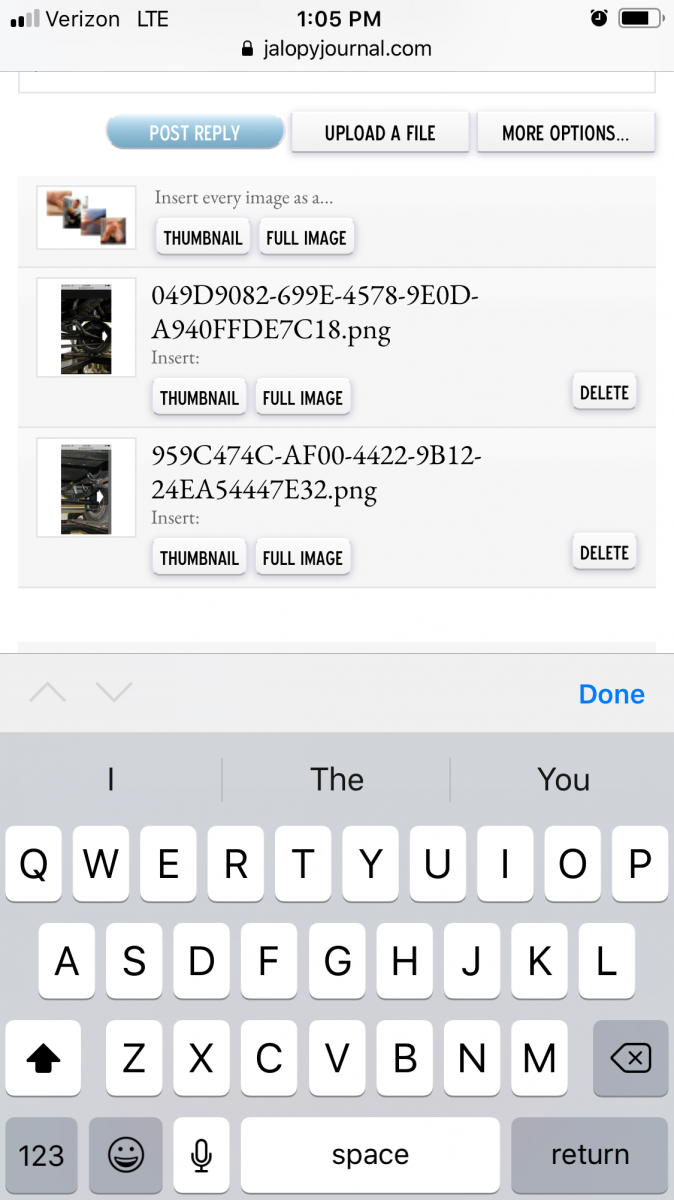Open the 049D9082 image preview
This screenshot has height=1200, width=674.
pos(86,328)
